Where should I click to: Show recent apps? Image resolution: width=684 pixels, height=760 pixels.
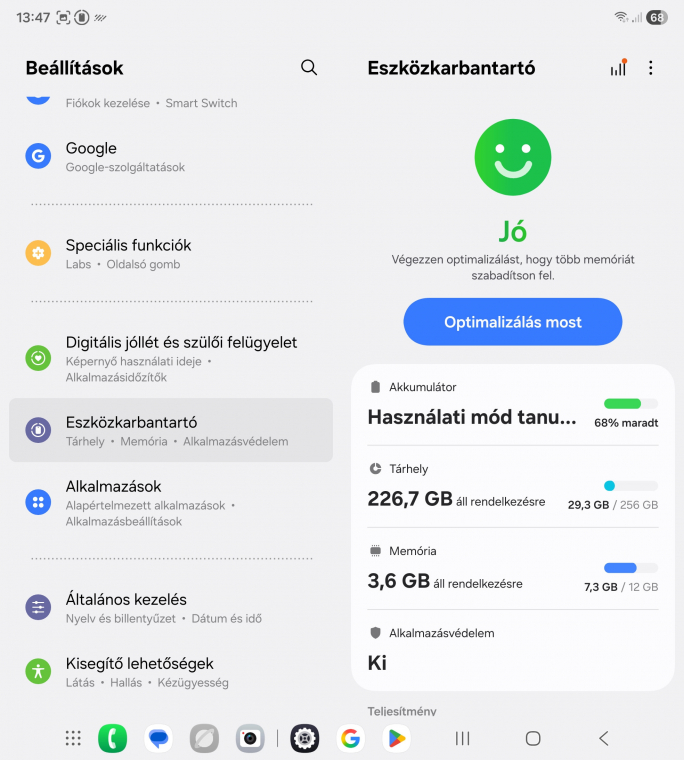click(462, 738)
